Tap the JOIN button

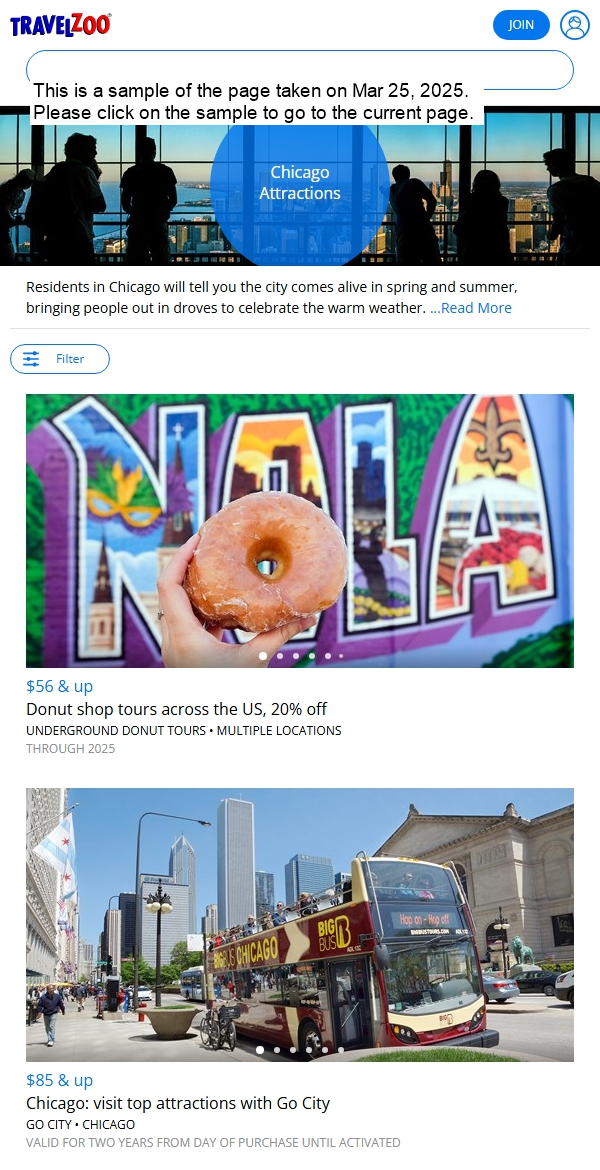coord(521,25)
